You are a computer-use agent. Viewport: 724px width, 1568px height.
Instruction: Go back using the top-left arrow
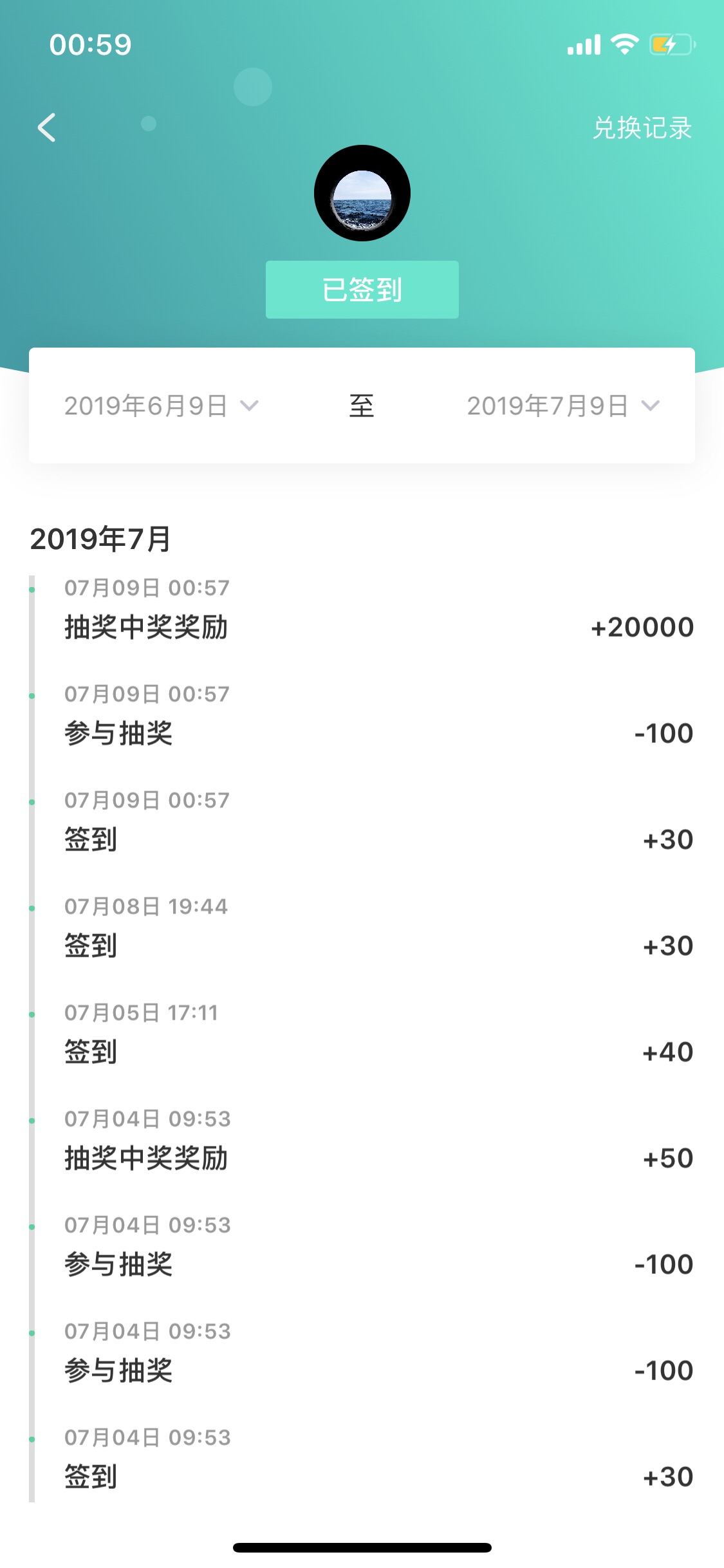(46, 127)
